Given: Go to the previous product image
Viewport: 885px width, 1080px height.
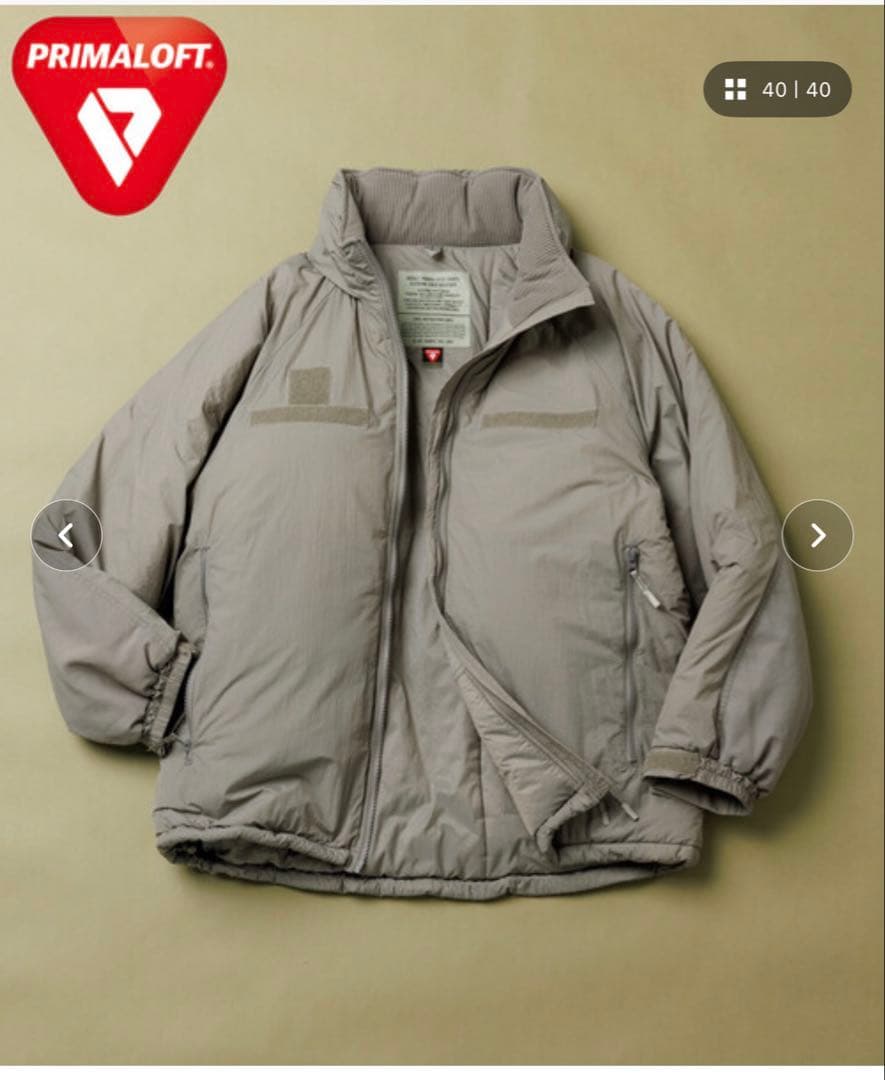Looking at the screenshot, I should click(66, 535).
